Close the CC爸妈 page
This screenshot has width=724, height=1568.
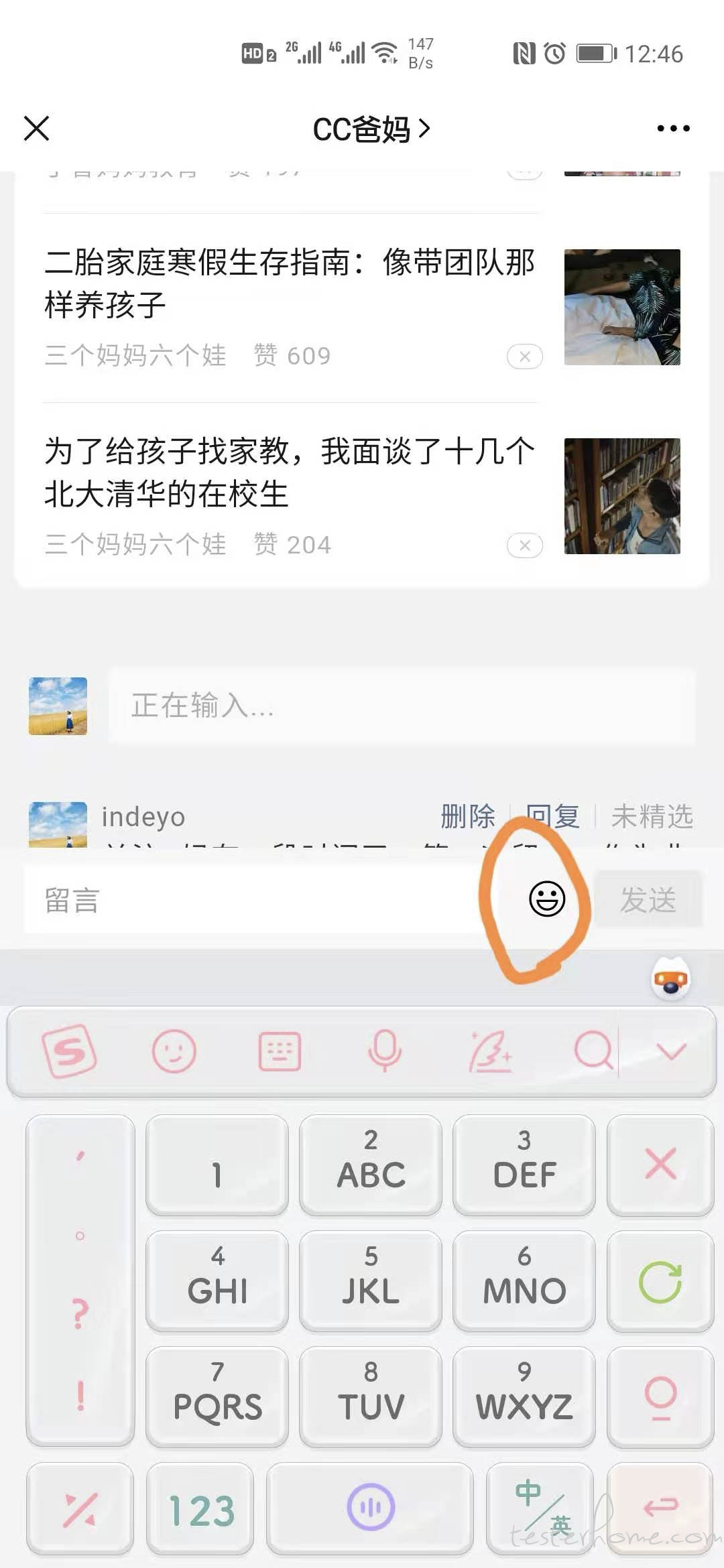click(x=36, y=128)
